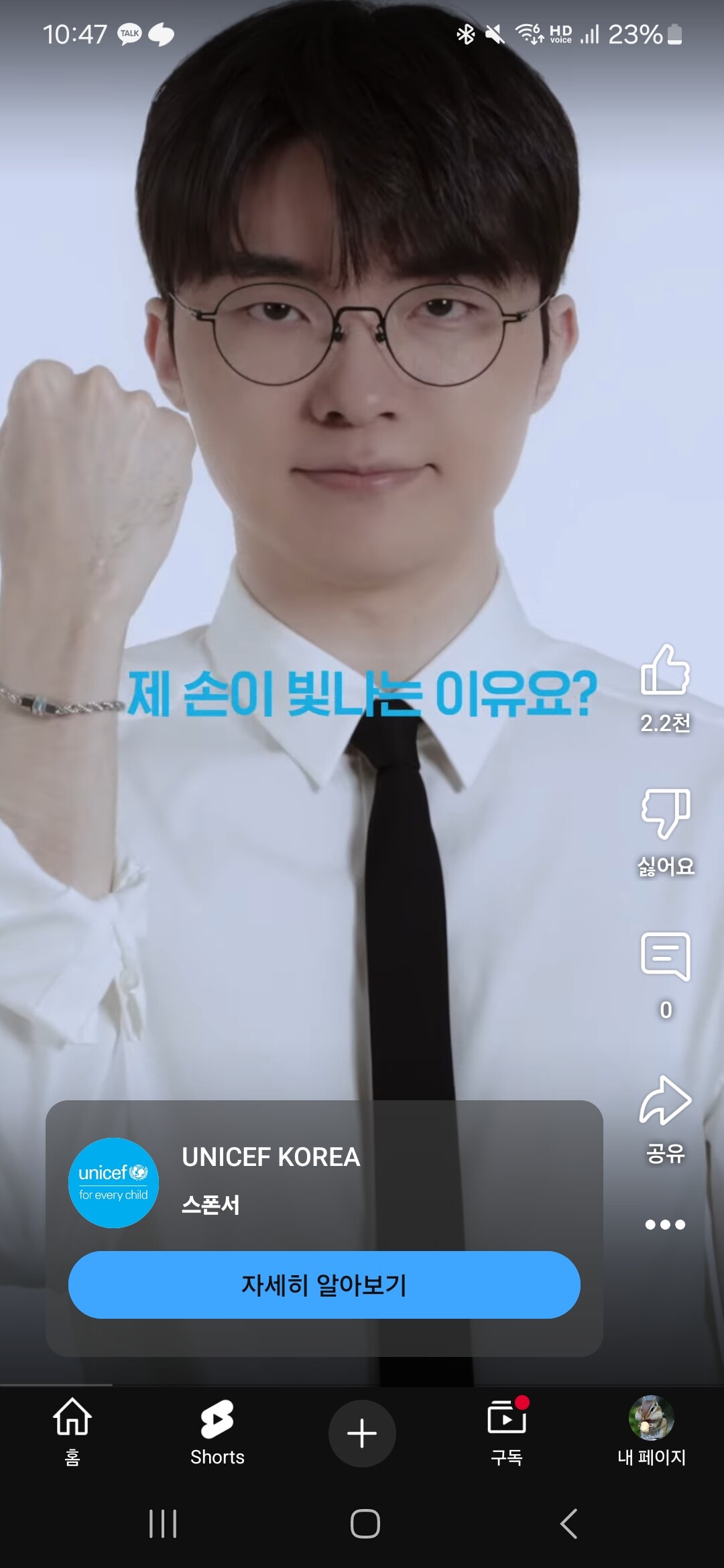Open the comments section
The height and width of the screenshot is (1568, 724).
[x=665, y=957]
